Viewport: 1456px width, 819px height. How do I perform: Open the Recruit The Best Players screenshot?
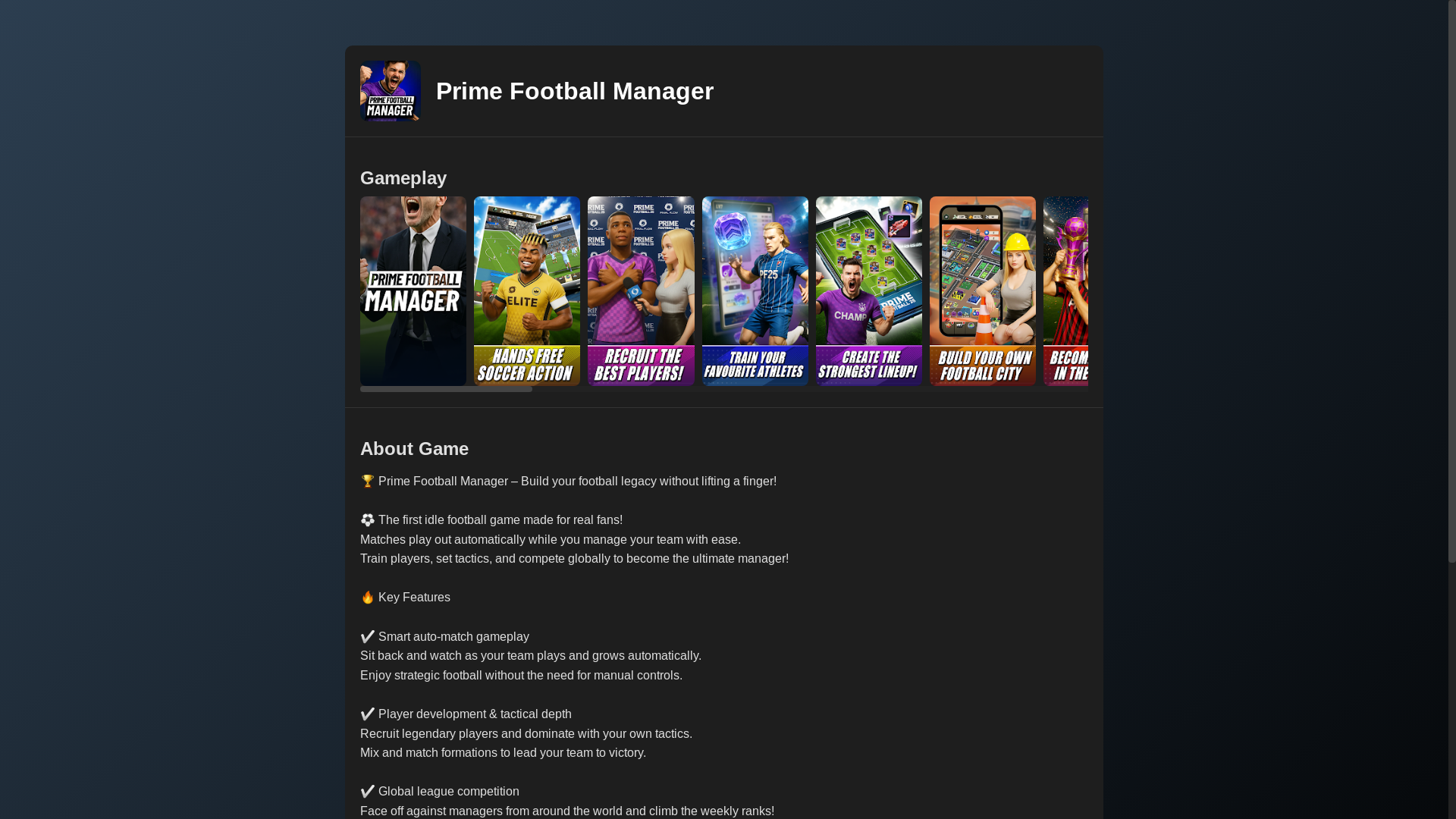[x=640, y=291]
